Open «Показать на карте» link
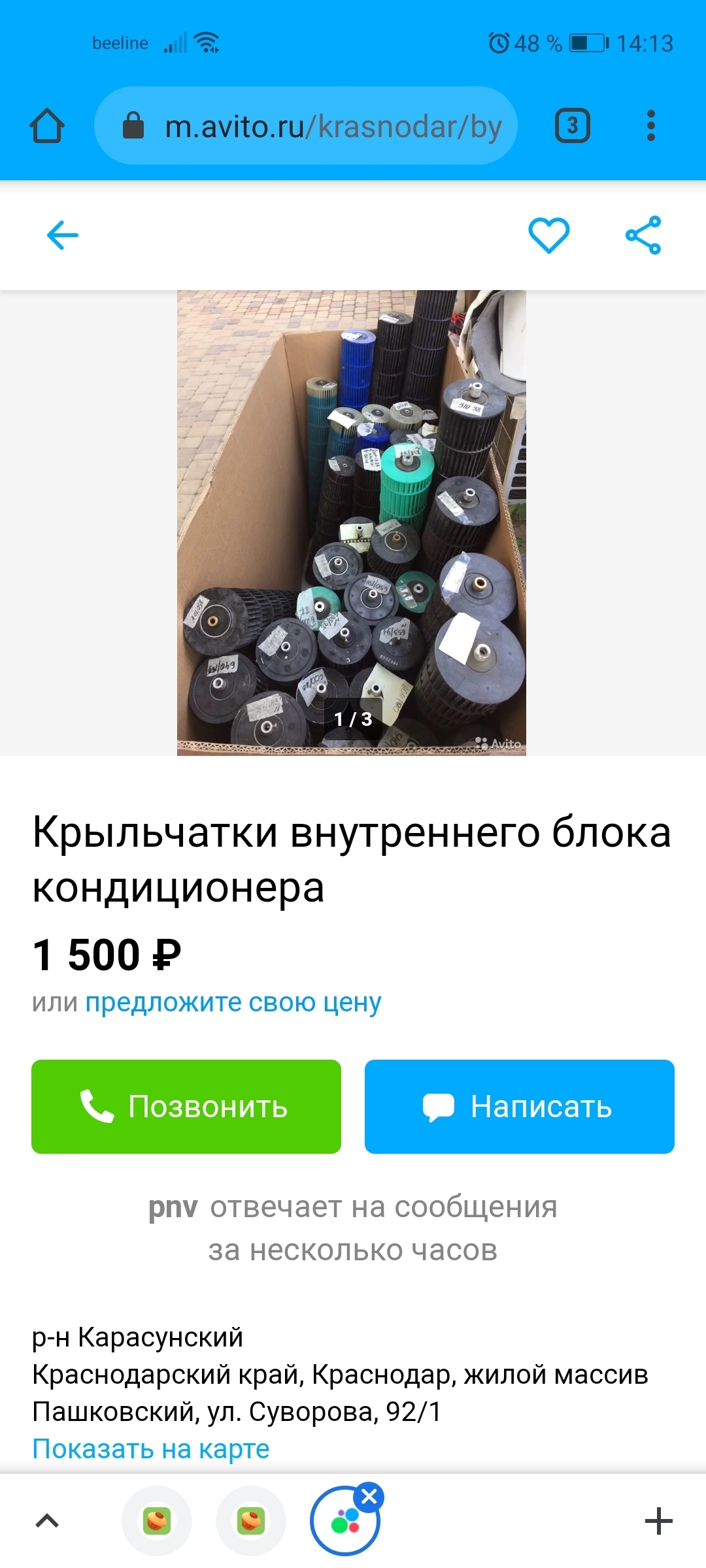Viewport: 706px width, 1568px height. point(151,1448)
